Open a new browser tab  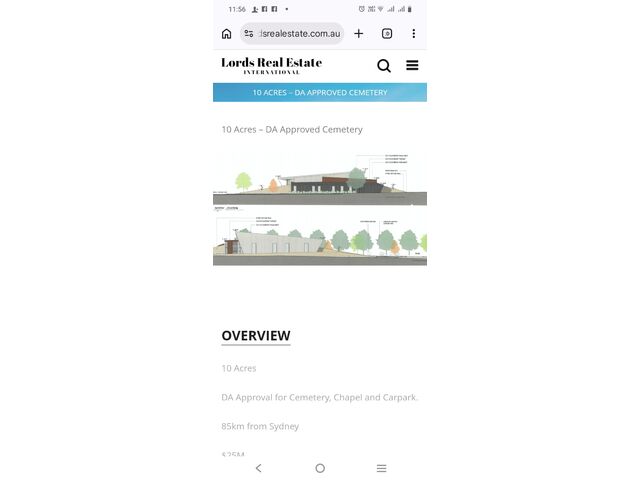[x=359, y=33]
